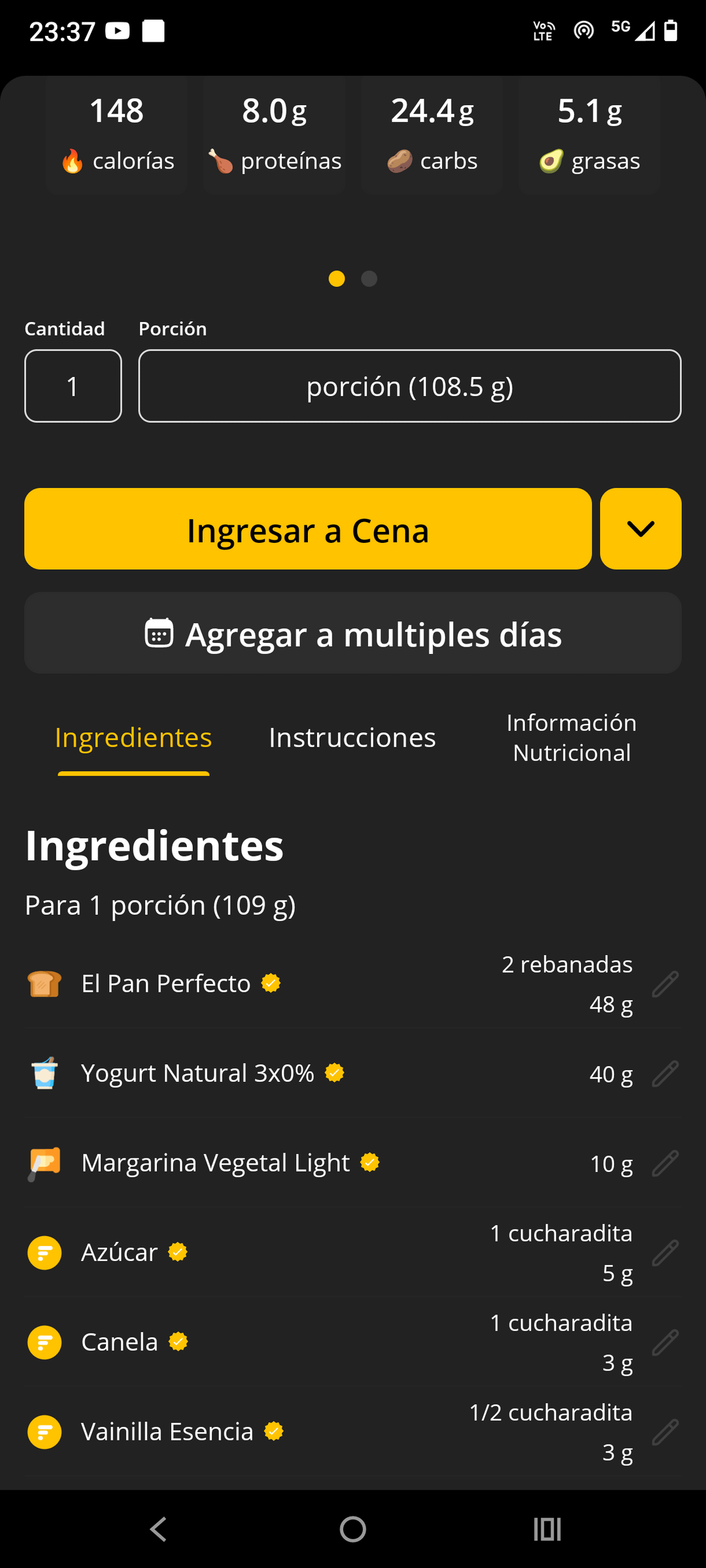Open the Yogurt Natural 3x0% ingredient
The image size is (706, 1568).
point(197,1073)
